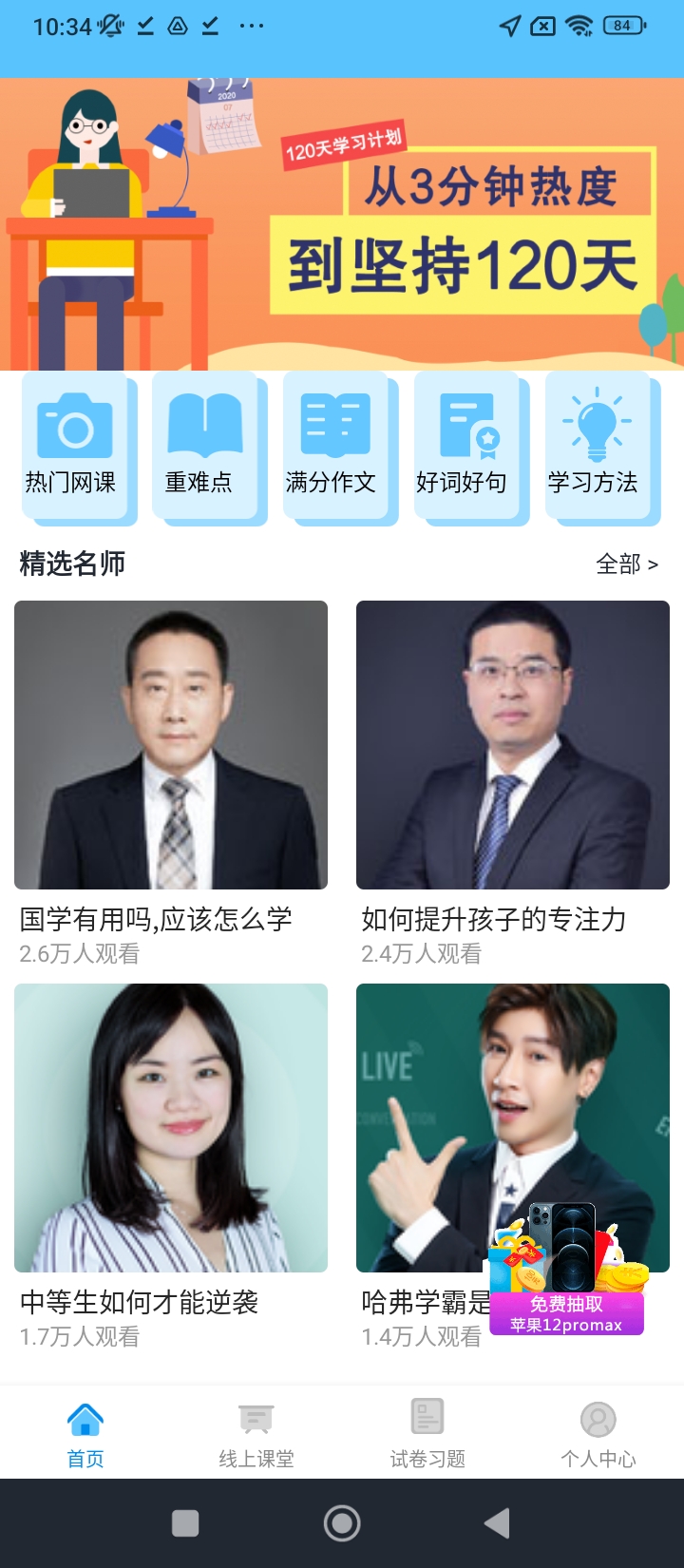Switch to the 个人中心 tab
This screenshot has height=1568, width=684.
tap(598, 1435)
